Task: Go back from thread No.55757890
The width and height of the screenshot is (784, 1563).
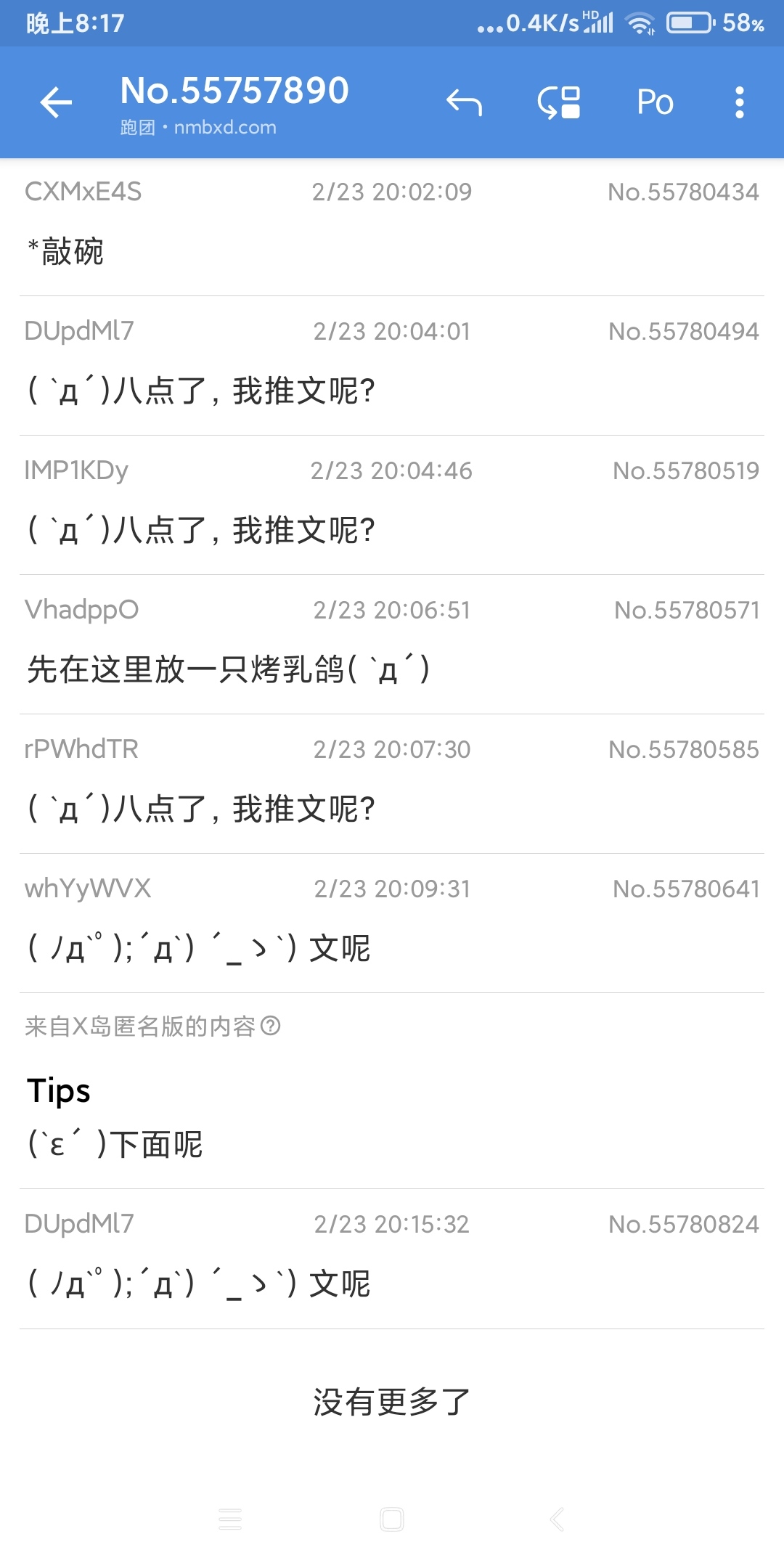Action: tap(56, 102)
